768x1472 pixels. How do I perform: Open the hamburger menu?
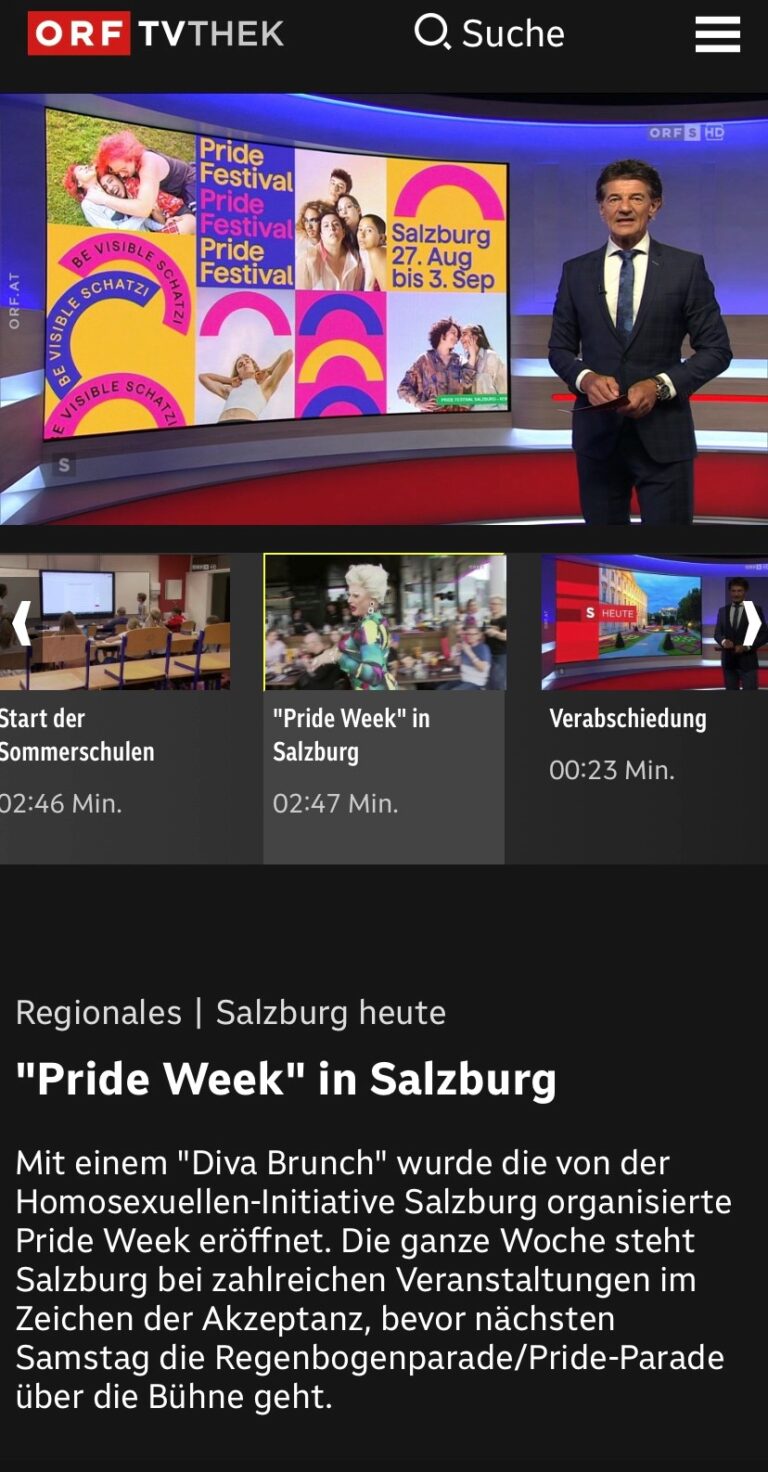pyautogui.click(x=717, y=34)
